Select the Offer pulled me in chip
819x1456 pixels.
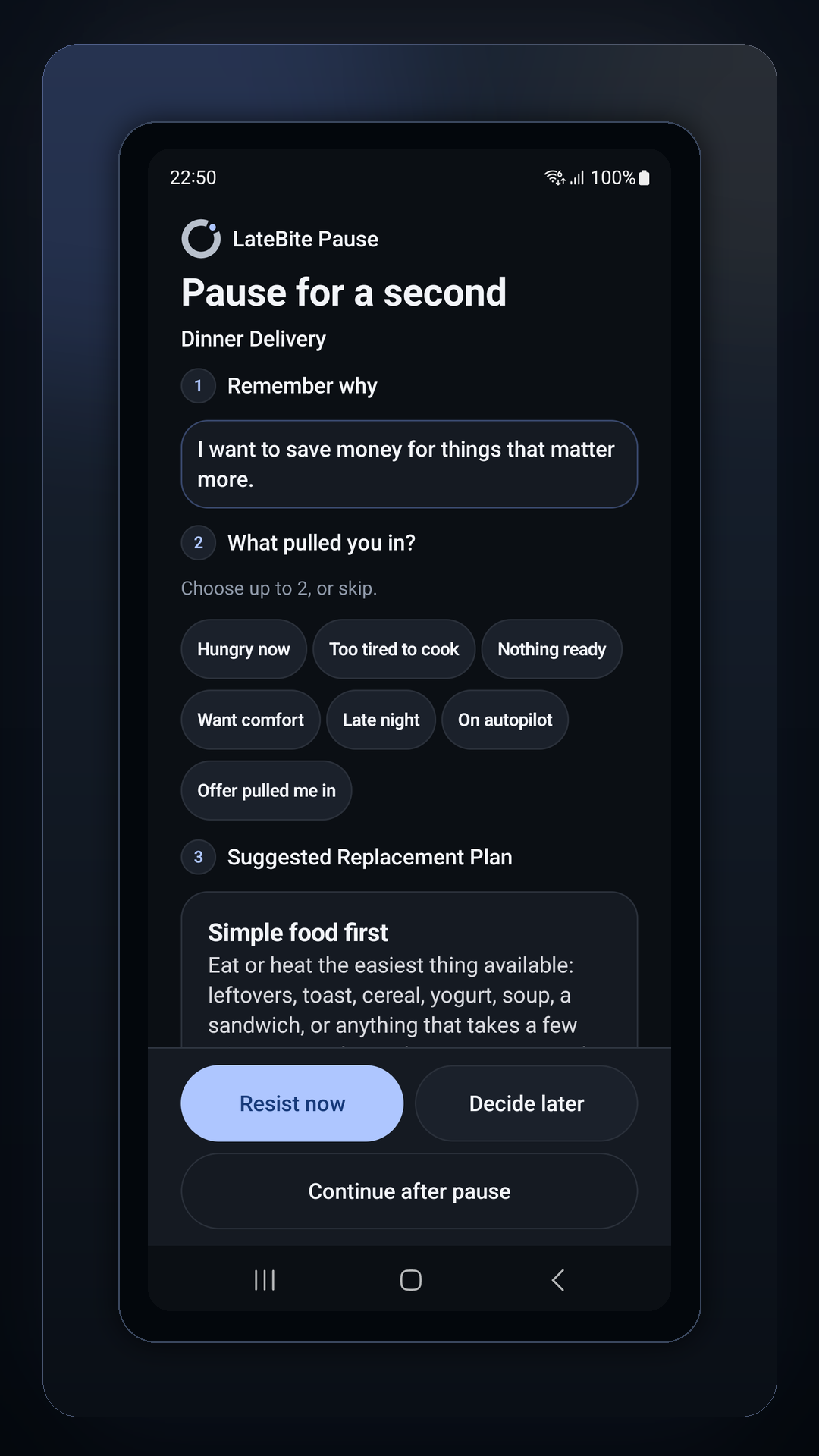pos(266,790)
